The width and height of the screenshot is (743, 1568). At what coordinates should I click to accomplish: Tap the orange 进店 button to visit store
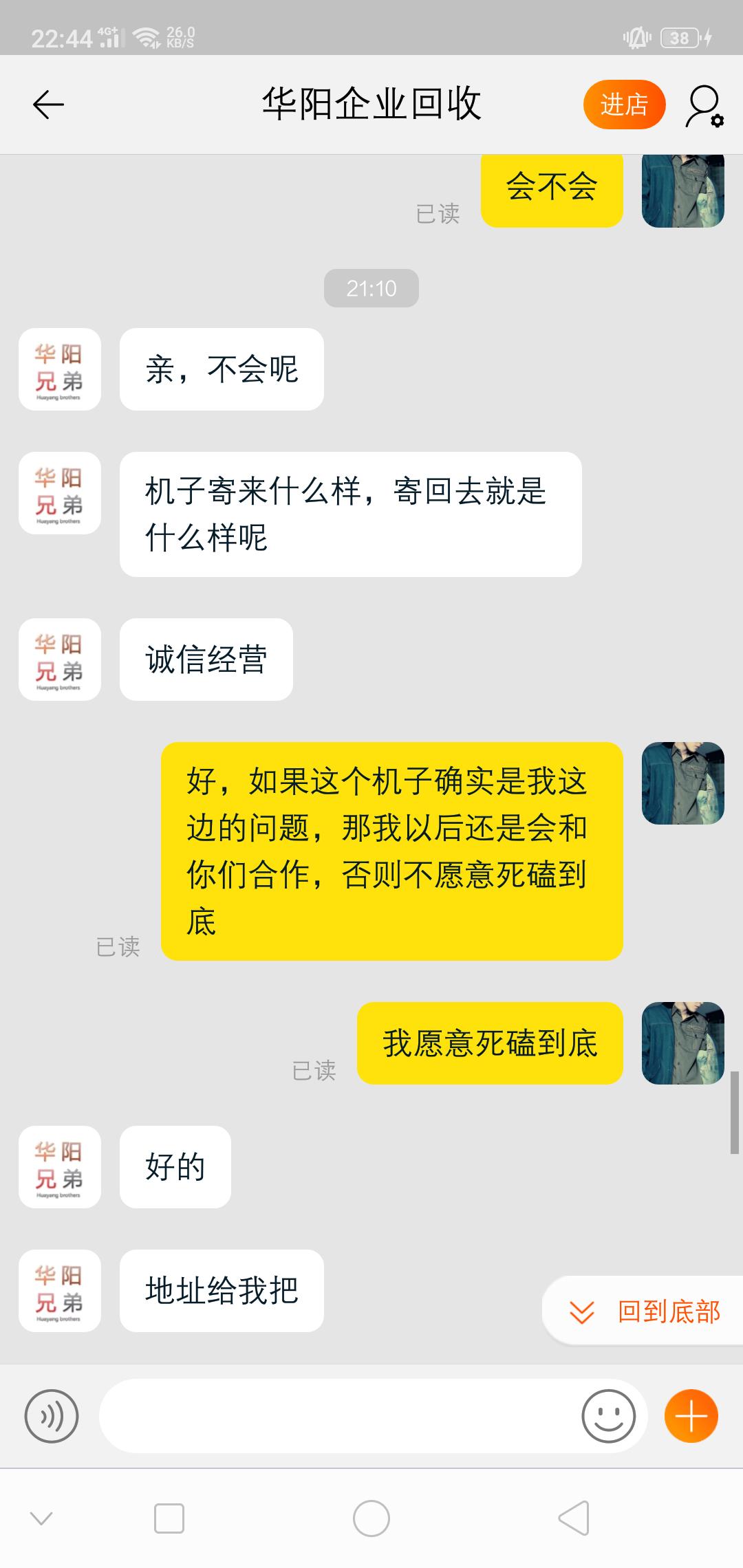(x=623, y=104)
